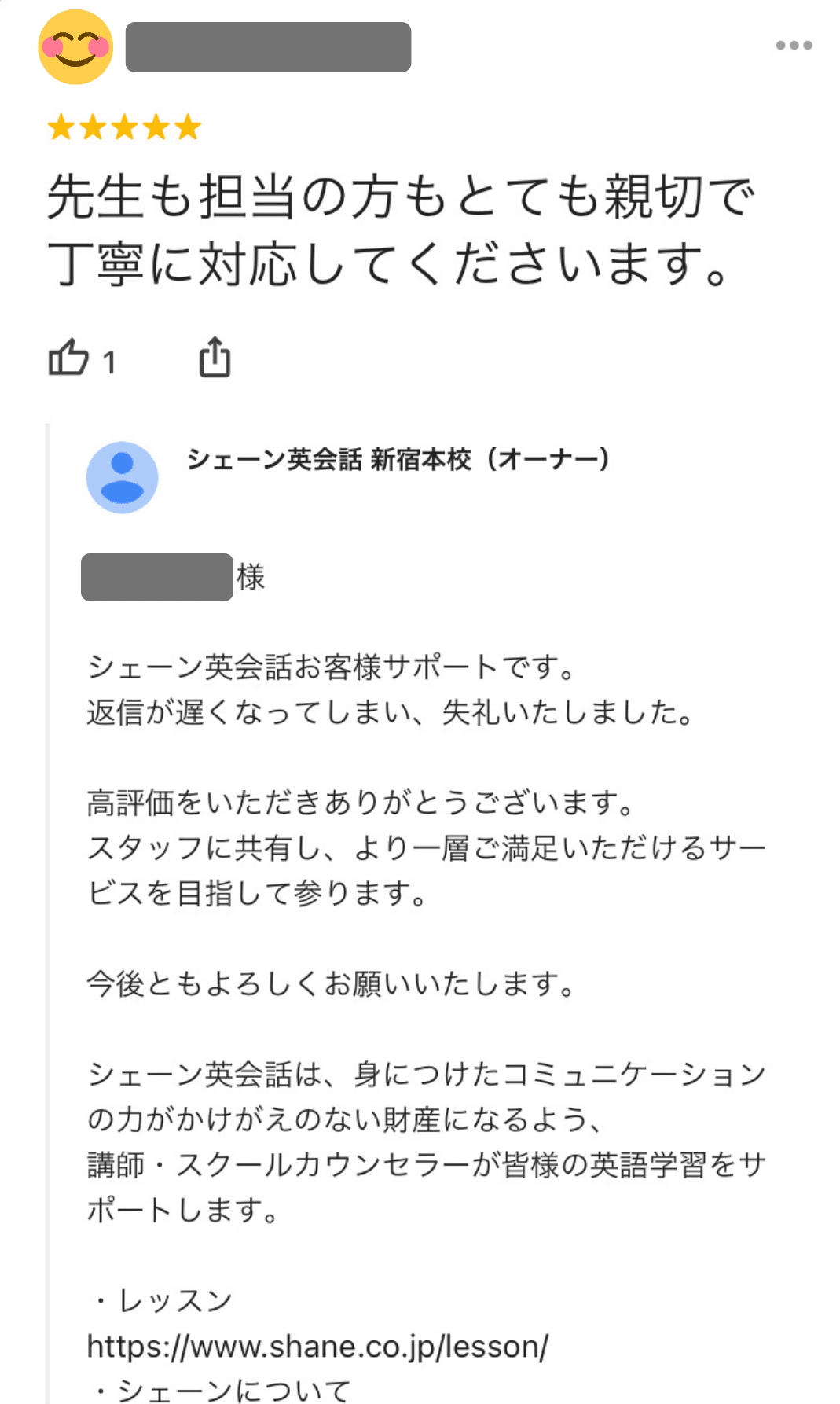The image size is (840, 1404).
Task: Click the reviewer's smiling emoji avatar
Action: click(75, 49)
